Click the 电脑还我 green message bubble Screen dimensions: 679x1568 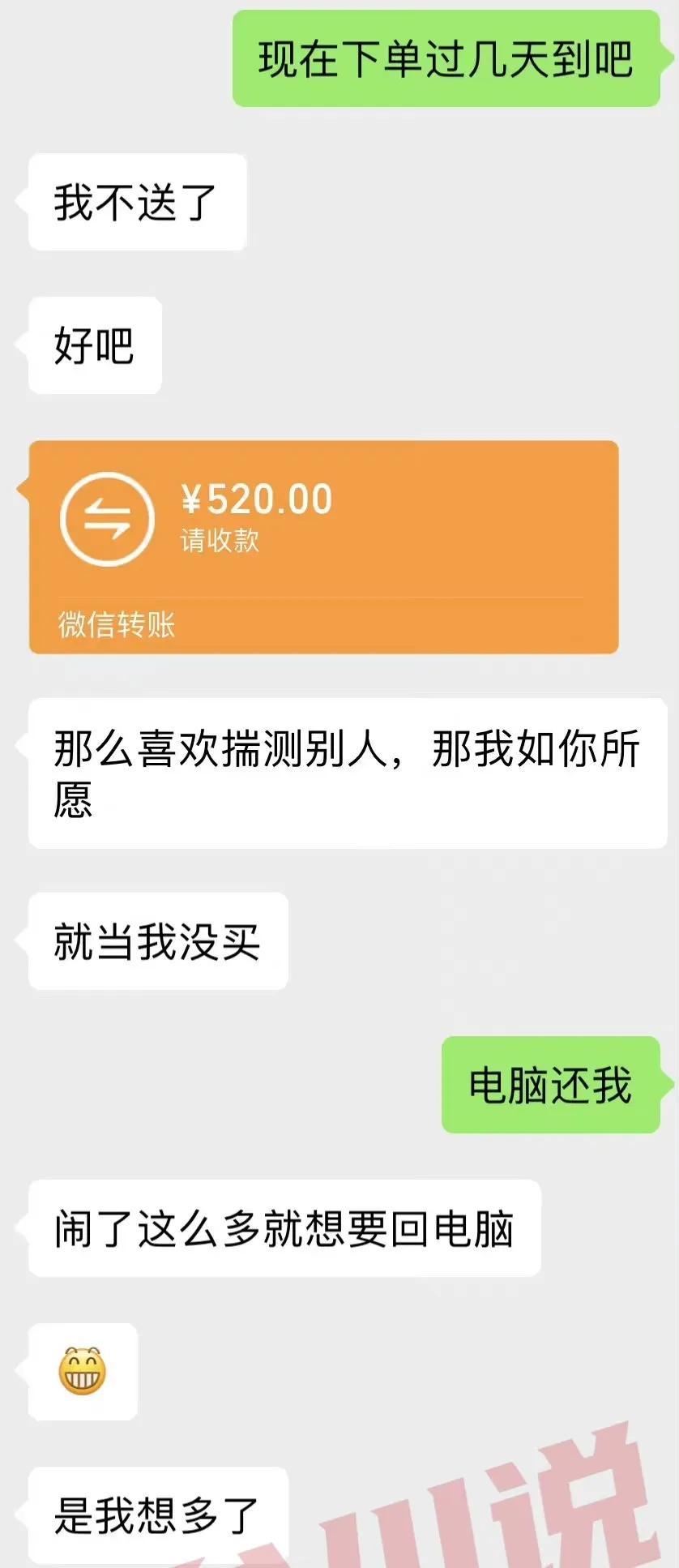pyautogui.click(x=550, y=1085)
